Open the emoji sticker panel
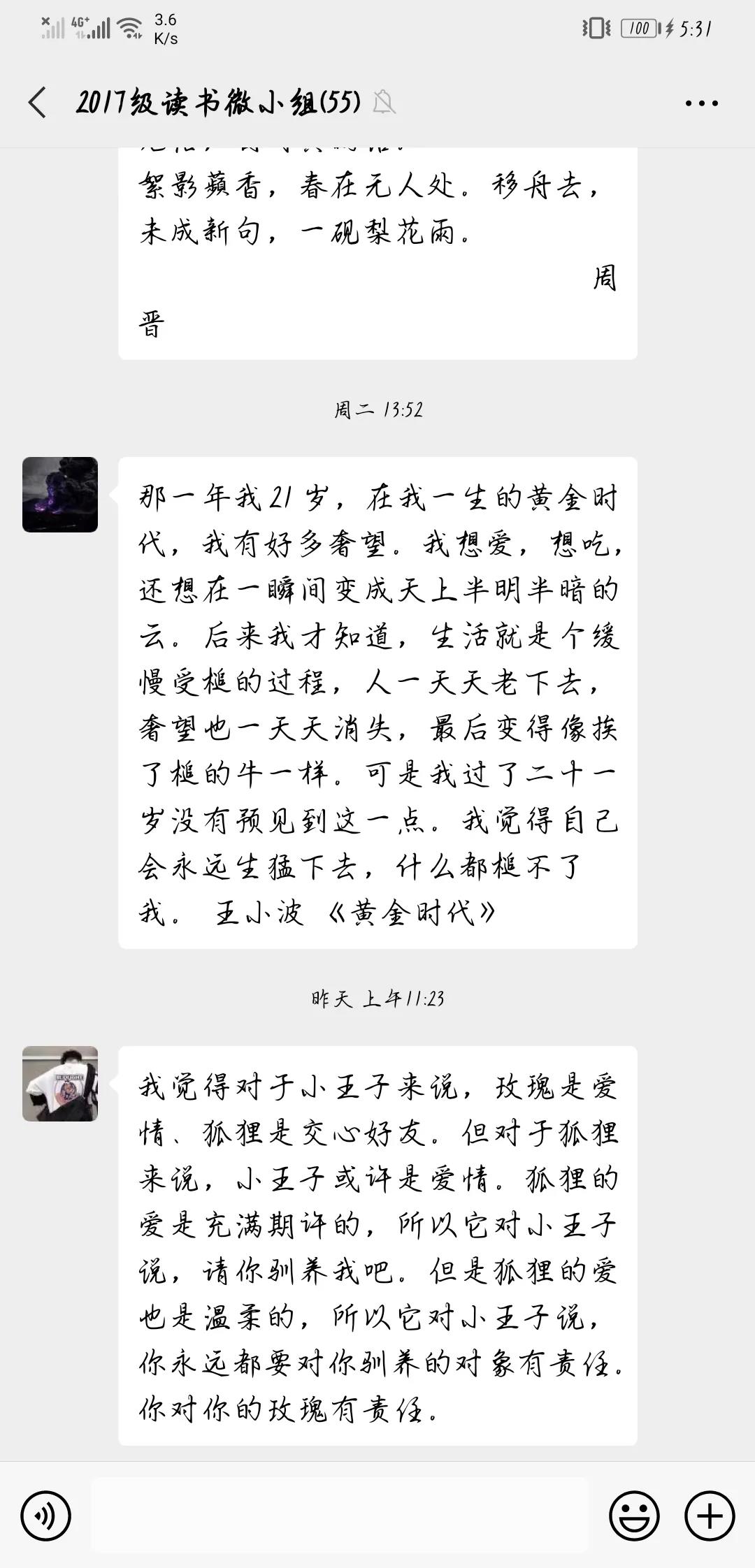The image size is (755, 1568). [x=634, y=1516]
